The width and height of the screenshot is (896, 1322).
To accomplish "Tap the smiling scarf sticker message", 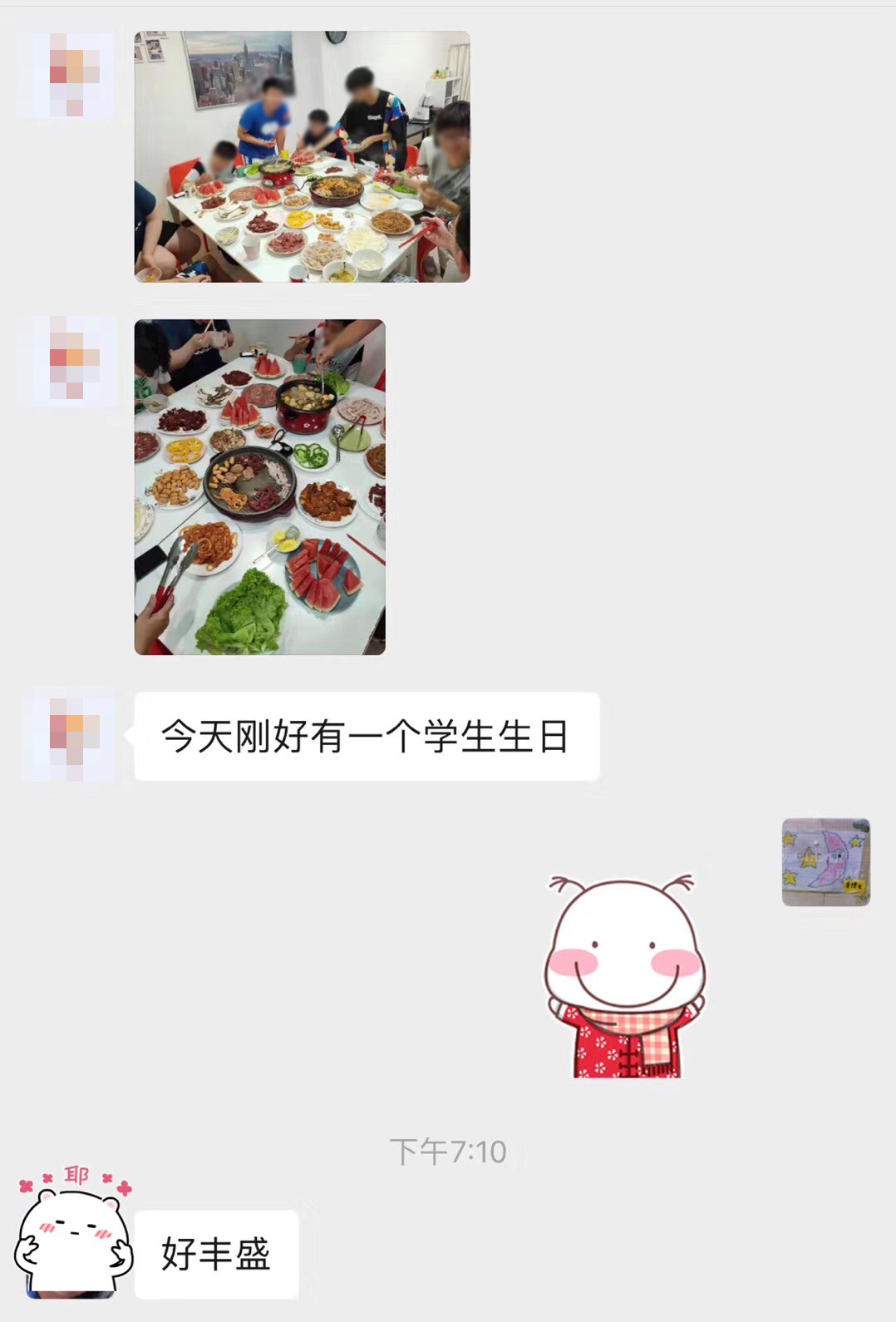I will click(x=624, y=976).
